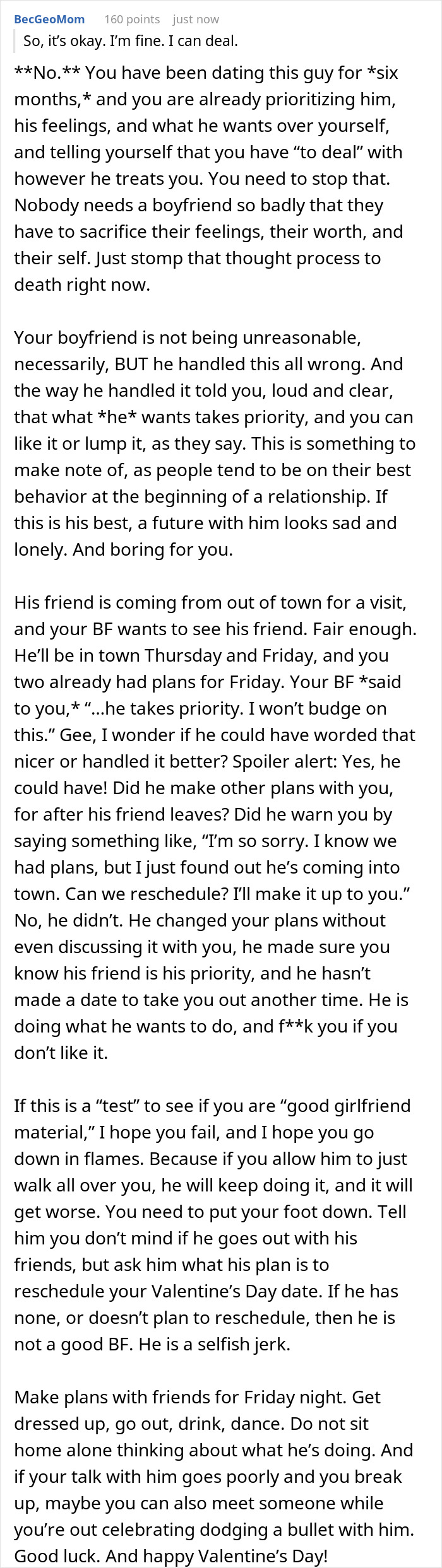Open BecGeoMom's user profile

(x=49, y=20)
